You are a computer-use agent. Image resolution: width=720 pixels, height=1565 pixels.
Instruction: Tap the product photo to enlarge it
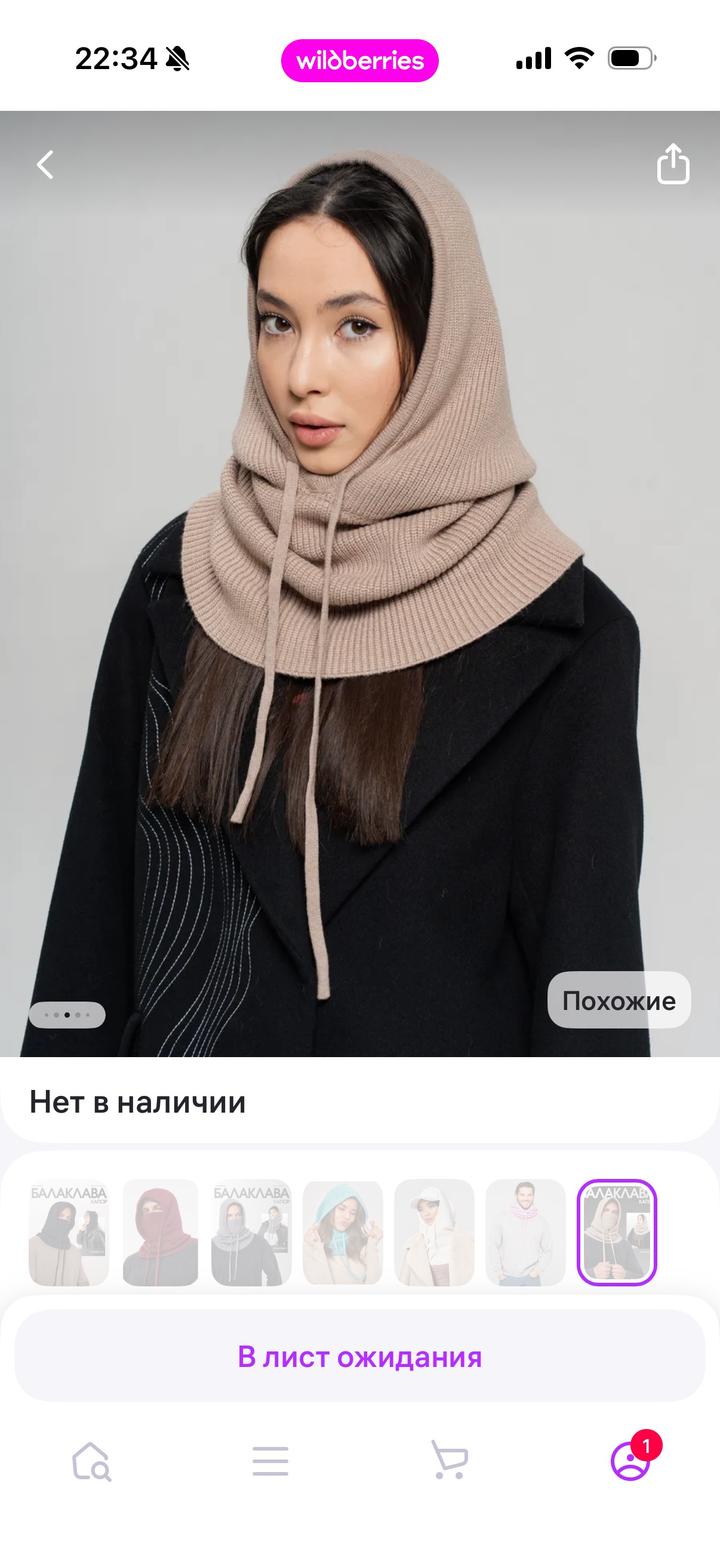[360, 580]
